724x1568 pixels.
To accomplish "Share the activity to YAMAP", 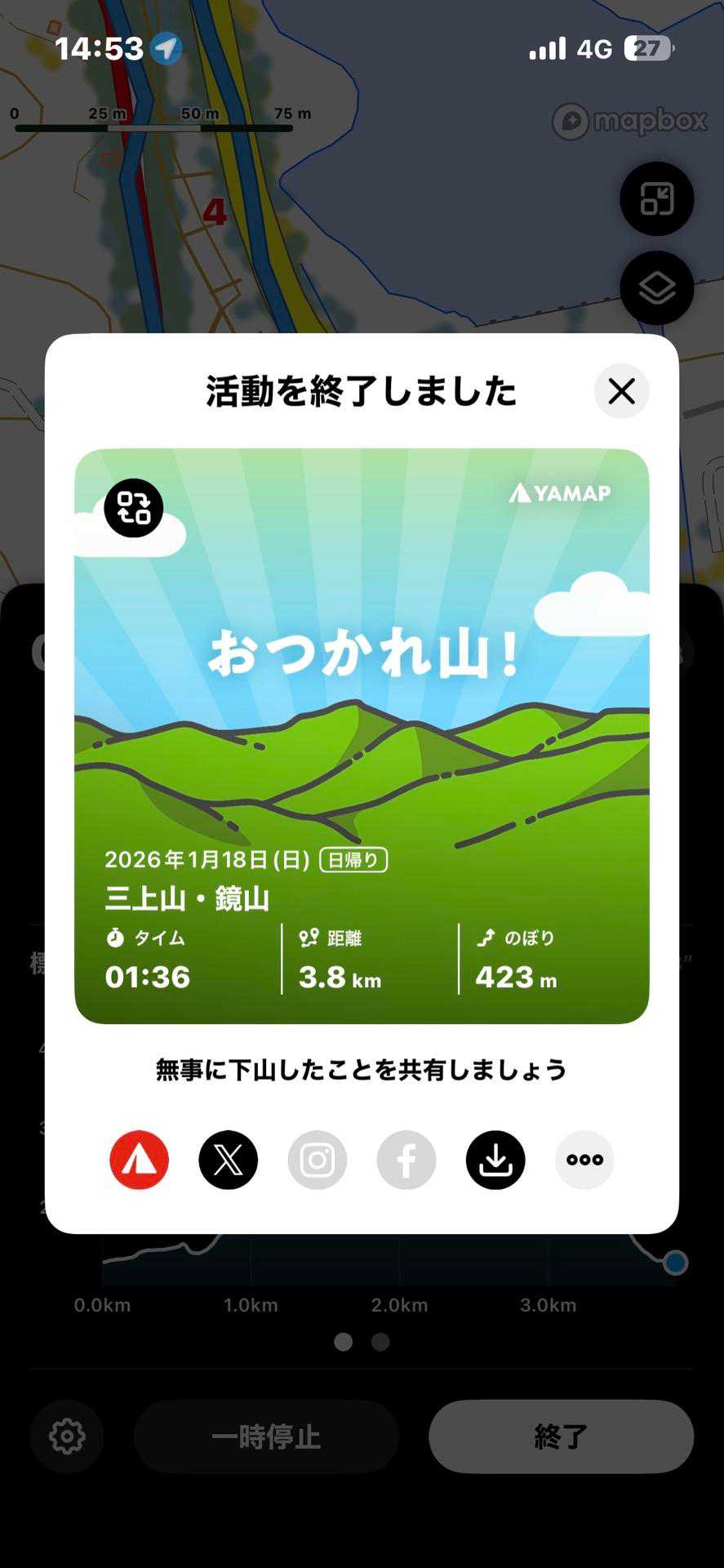I will (x=140, y=1160).
